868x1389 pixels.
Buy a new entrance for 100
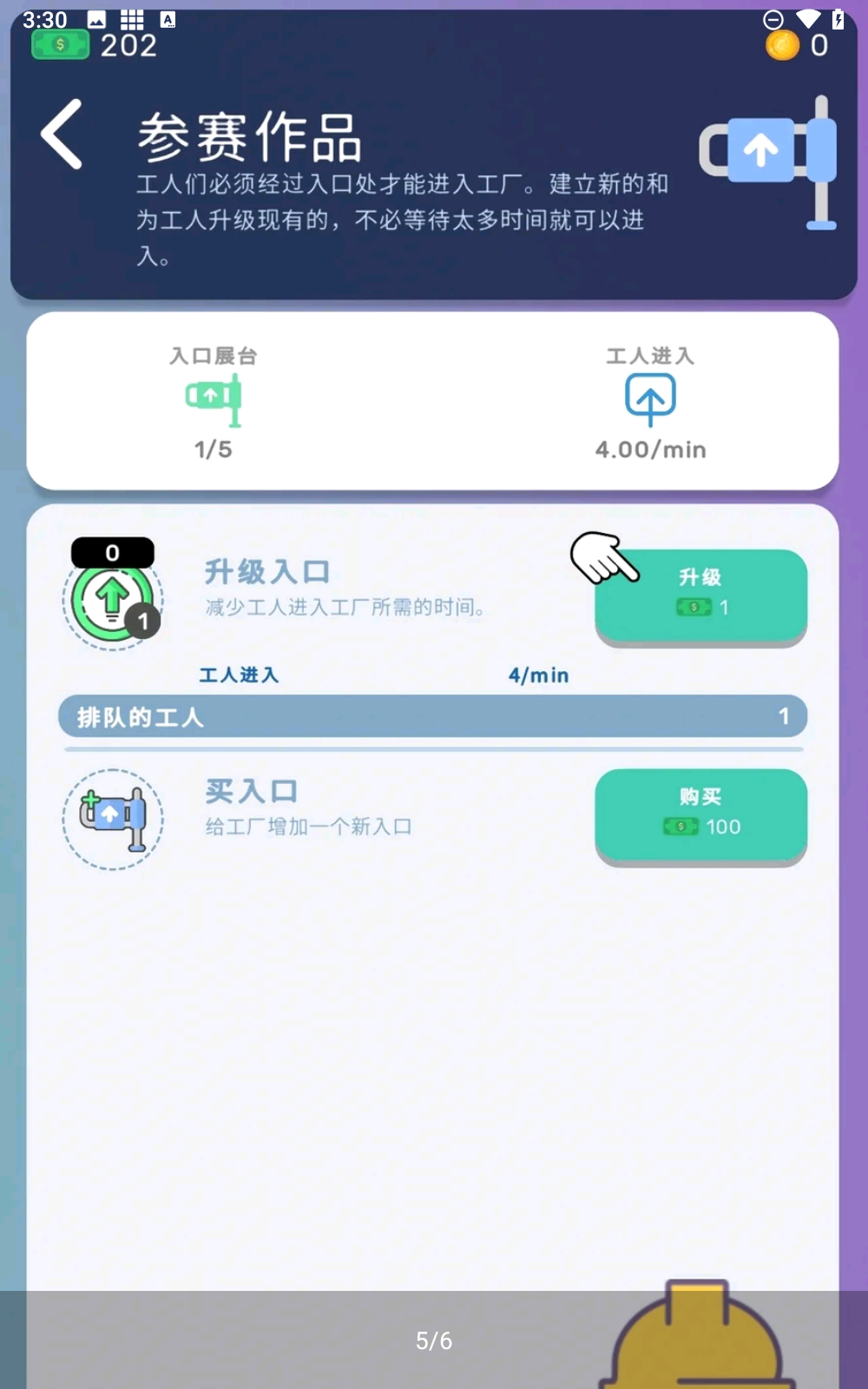tap(700, 813)
